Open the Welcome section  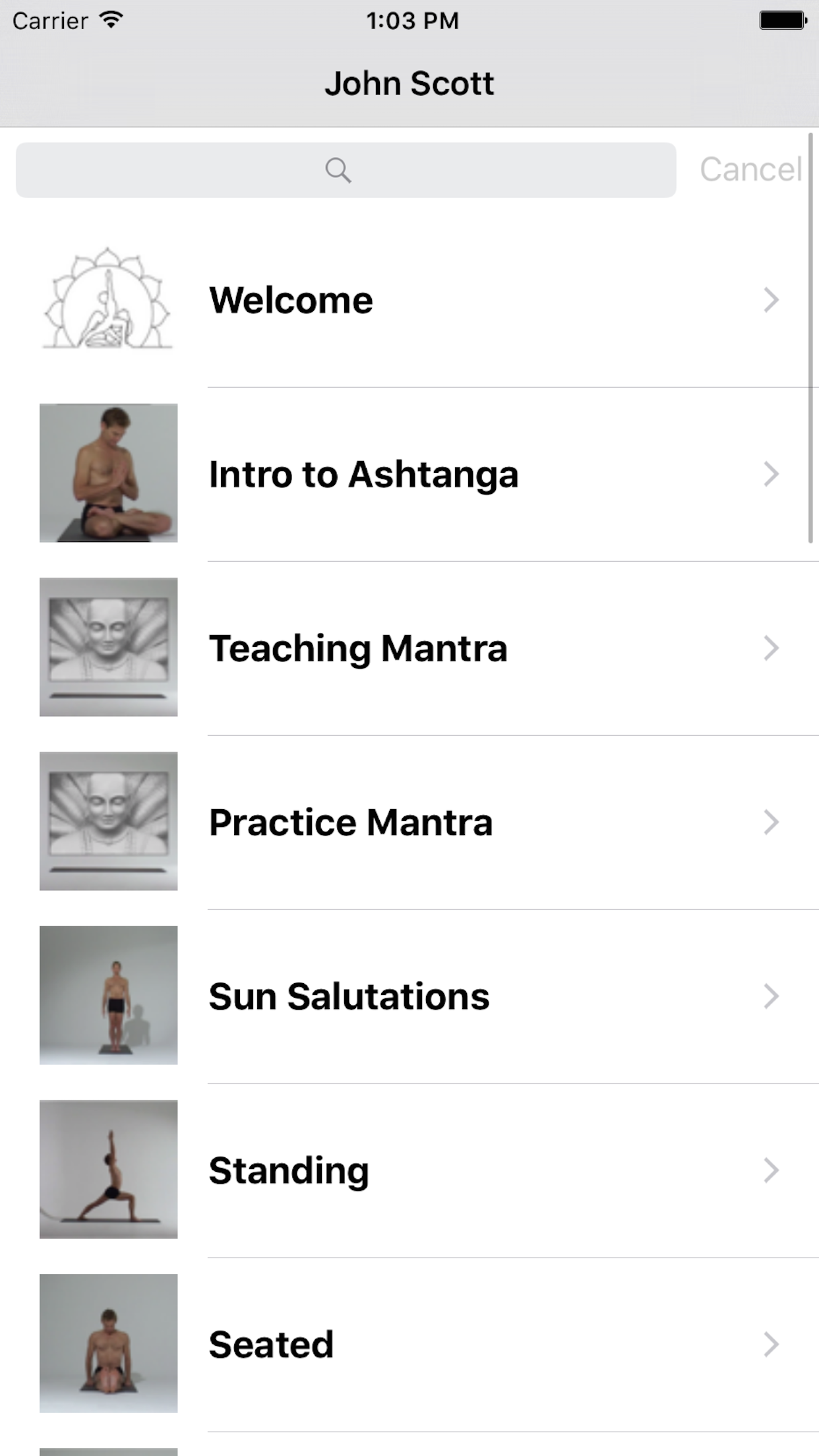409,301
